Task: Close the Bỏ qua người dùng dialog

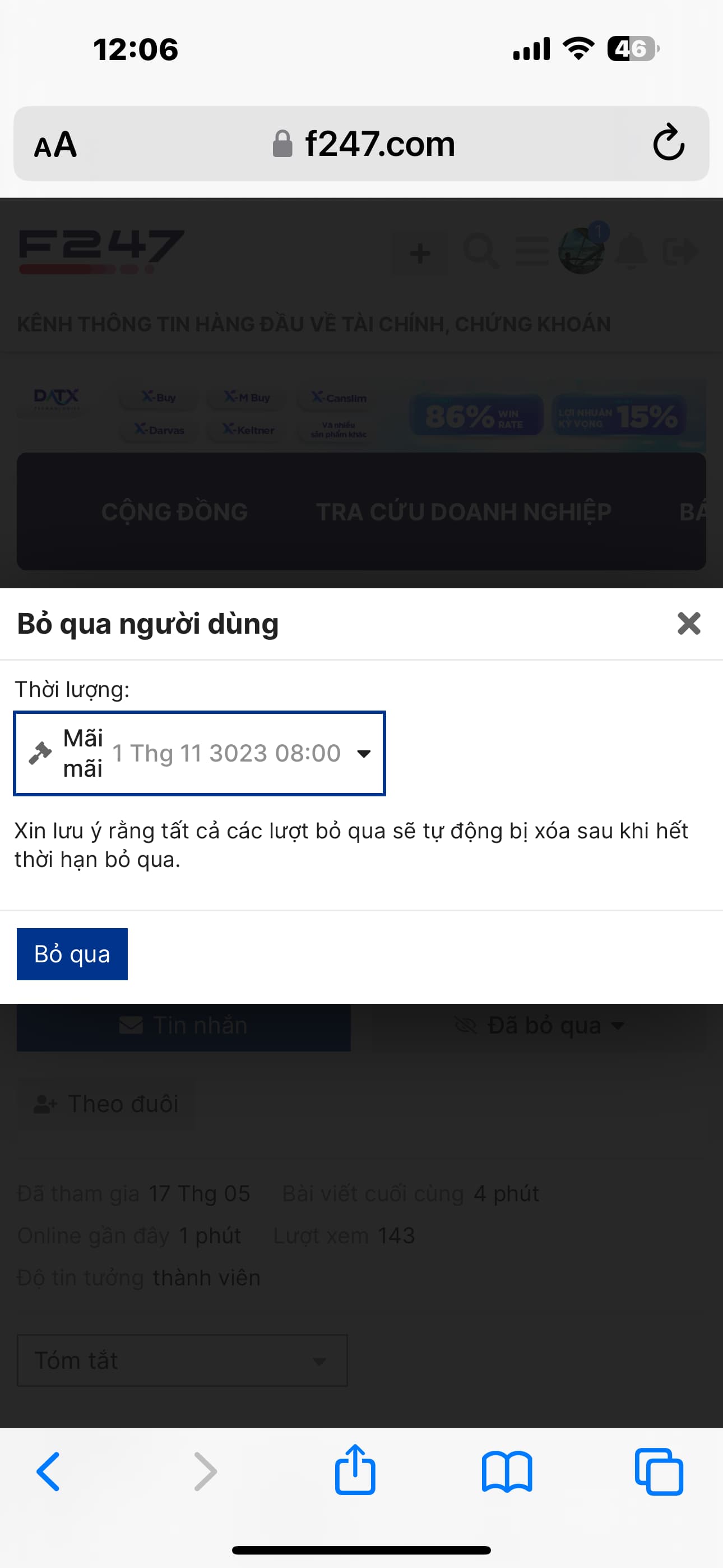Action: tap(688, 623)
